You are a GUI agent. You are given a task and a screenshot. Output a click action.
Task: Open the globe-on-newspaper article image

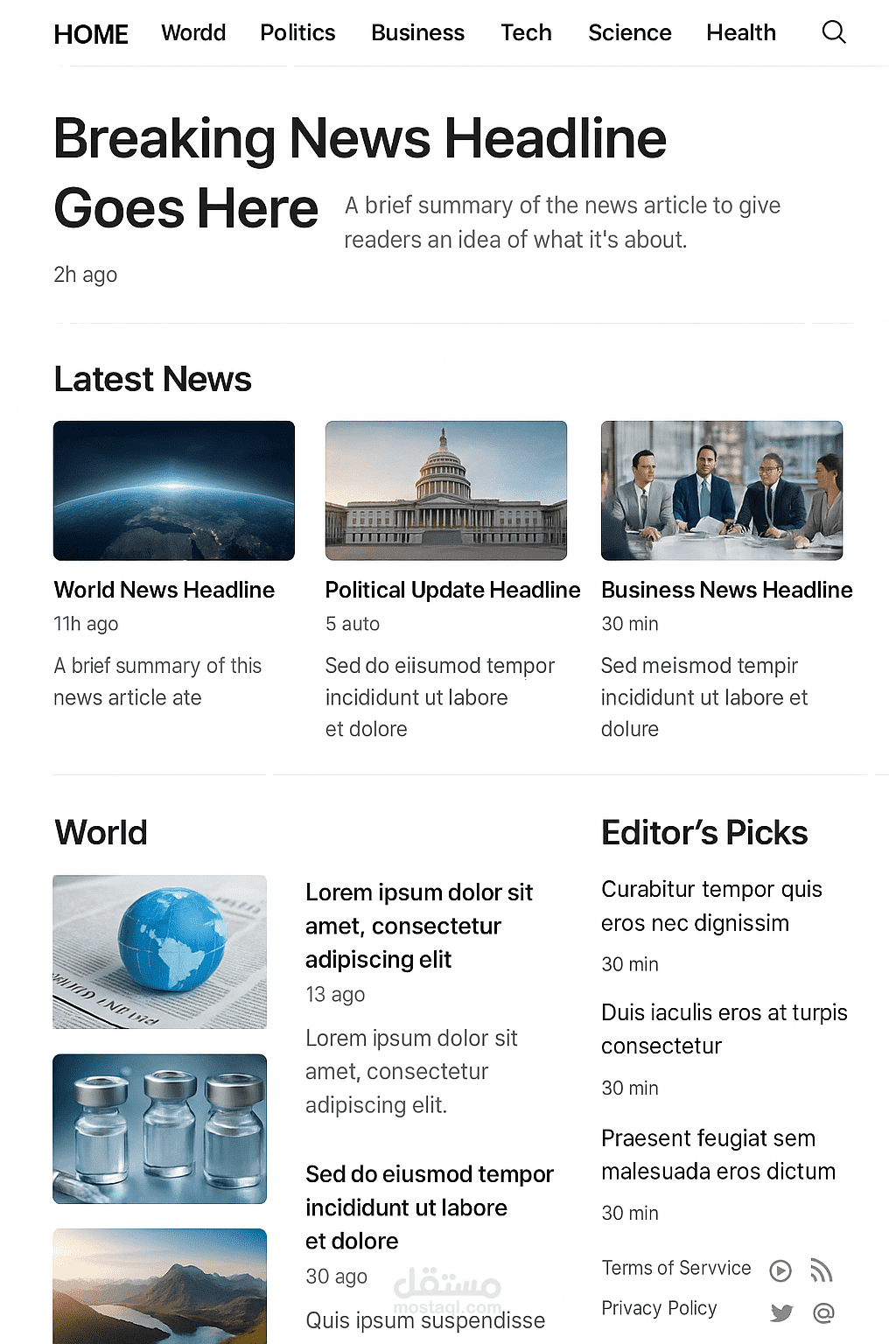pyautogui.click(x=159, y=951)
